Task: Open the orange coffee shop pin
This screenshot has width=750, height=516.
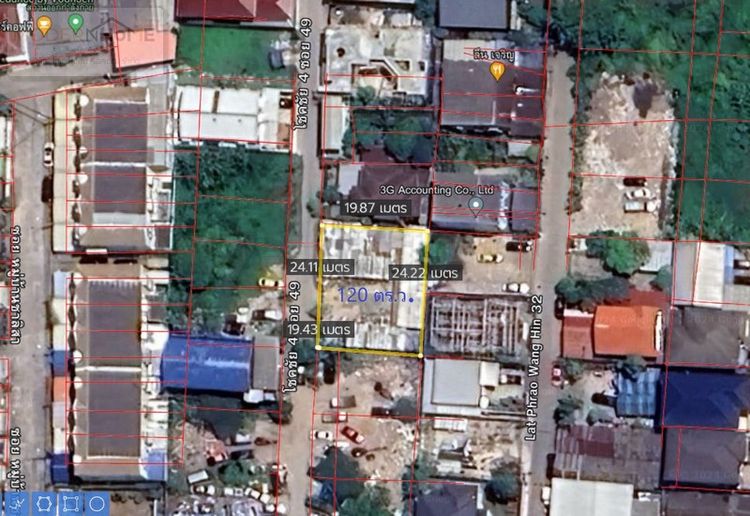Action: click(44, 24)
